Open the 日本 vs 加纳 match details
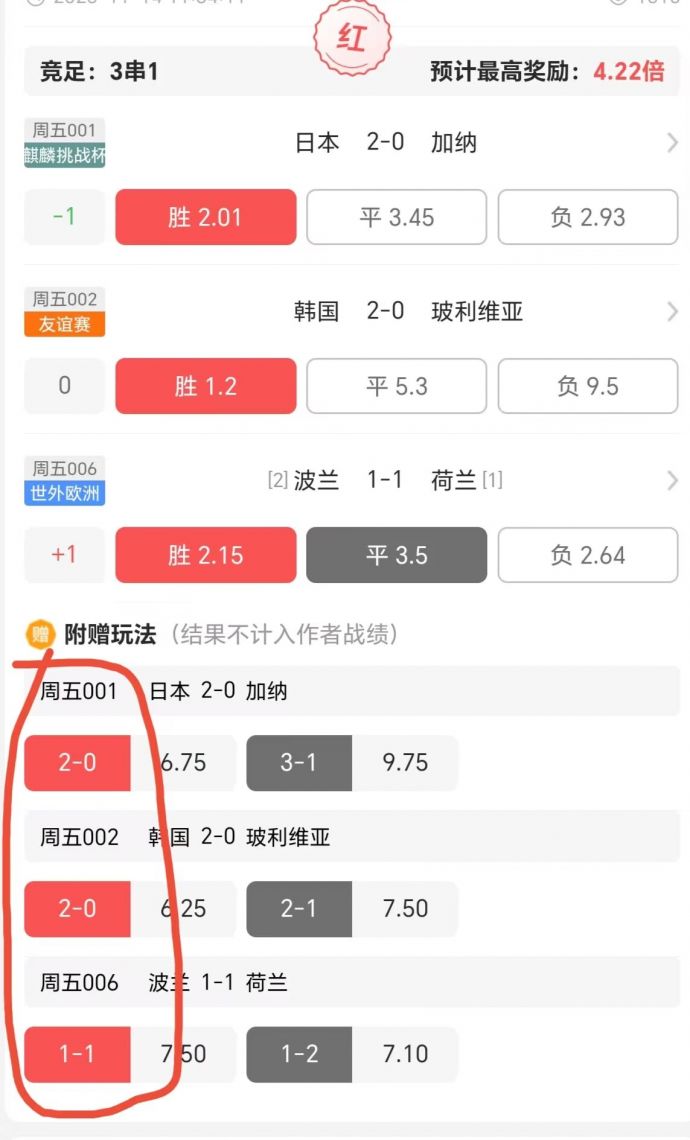 tap(672, 143)
